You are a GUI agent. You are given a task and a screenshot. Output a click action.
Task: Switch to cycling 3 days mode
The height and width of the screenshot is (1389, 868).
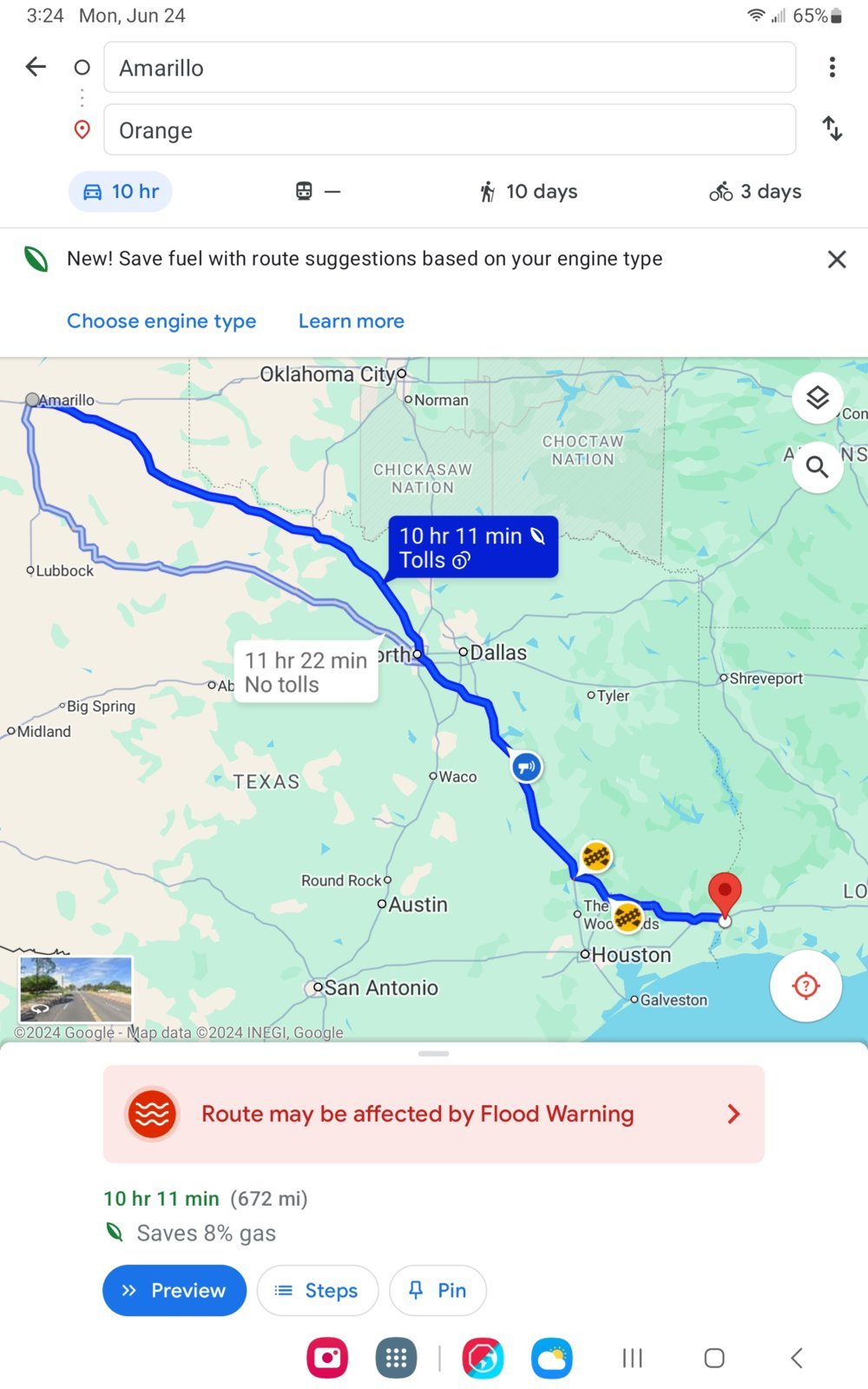[755, 192]
